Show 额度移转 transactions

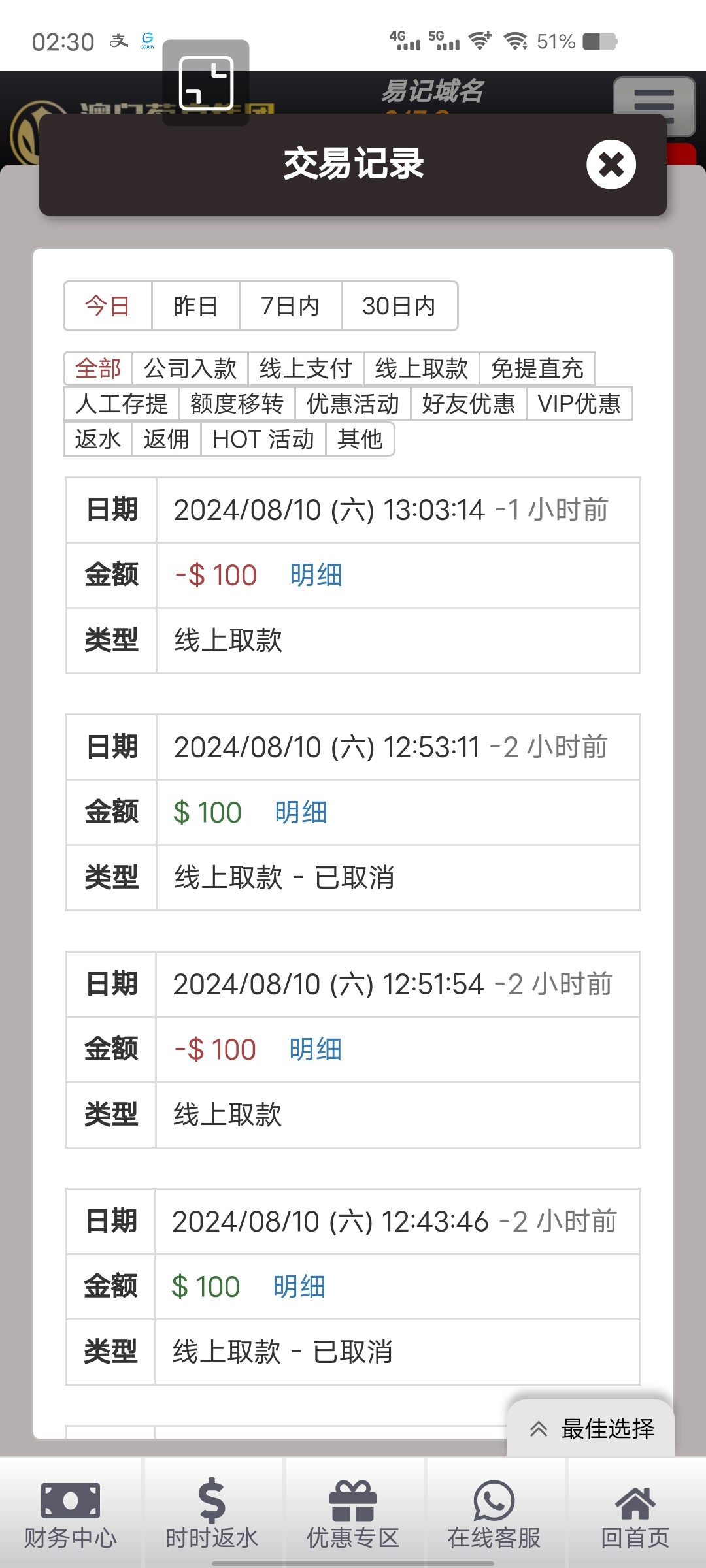point(237,404)
